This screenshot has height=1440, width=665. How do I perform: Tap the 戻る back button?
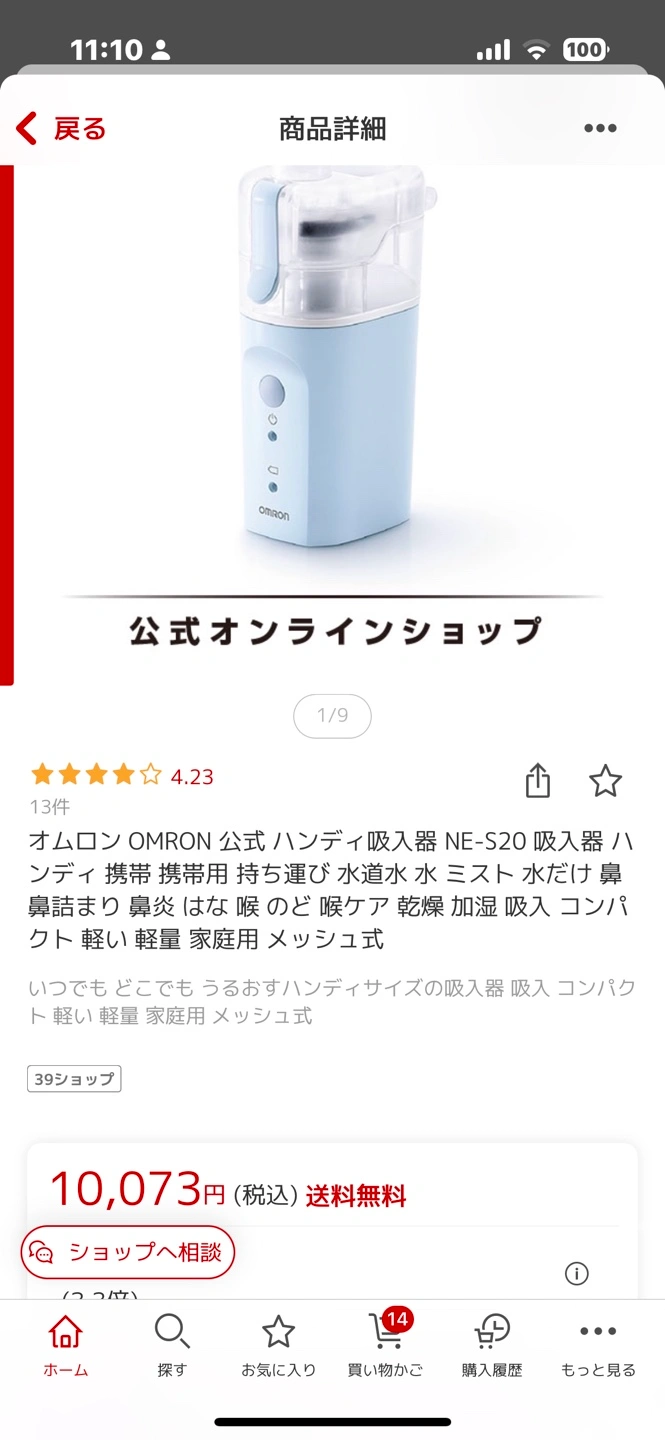point(60,128)
